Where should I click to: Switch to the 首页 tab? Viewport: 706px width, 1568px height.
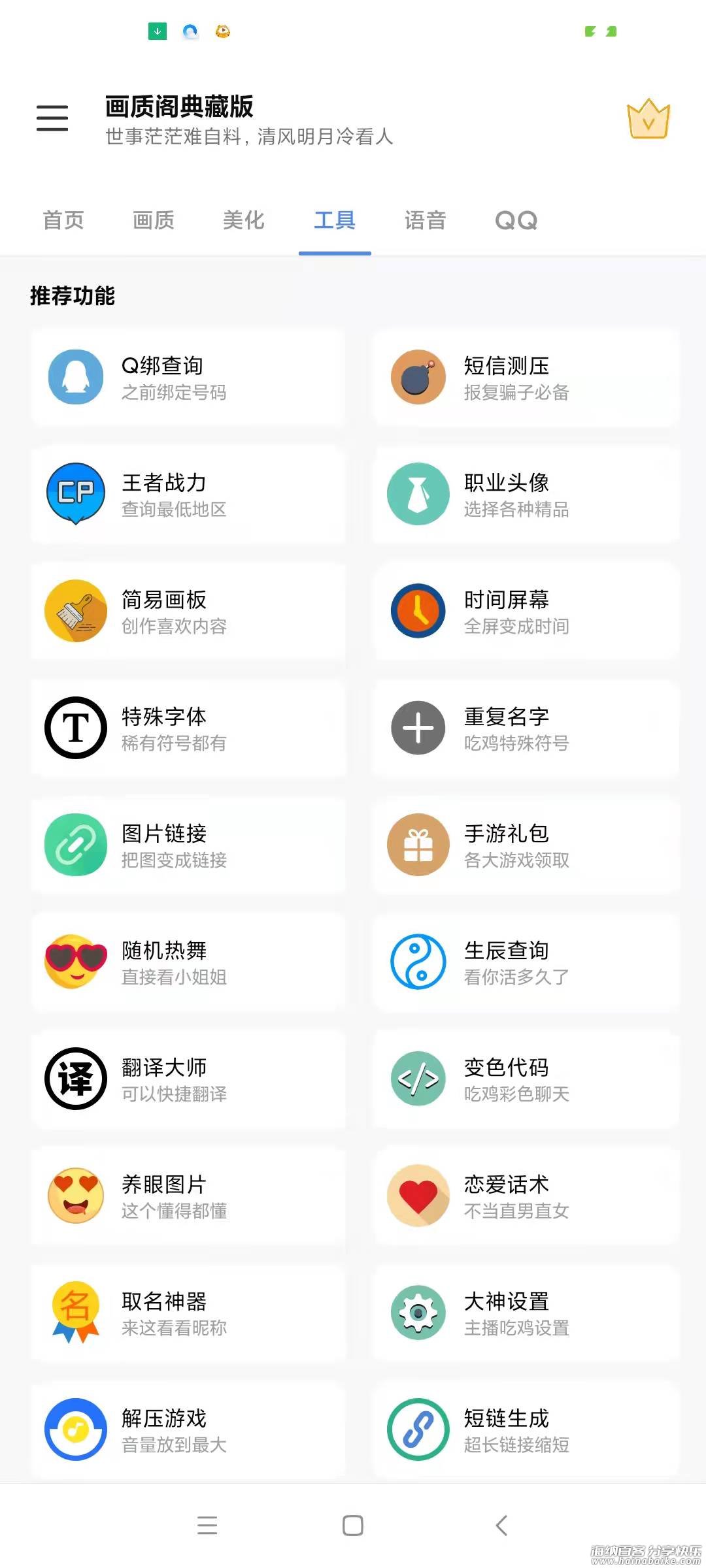(63, 220)
